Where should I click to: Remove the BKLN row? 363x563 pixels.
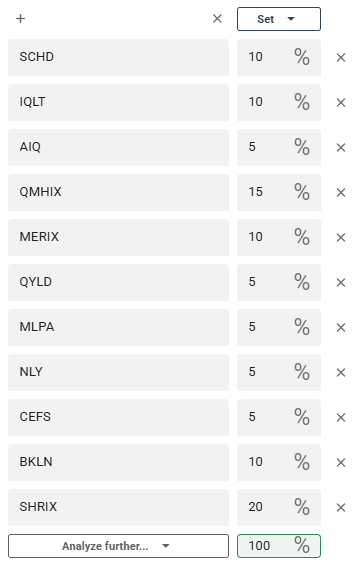(x=341, y=462)
